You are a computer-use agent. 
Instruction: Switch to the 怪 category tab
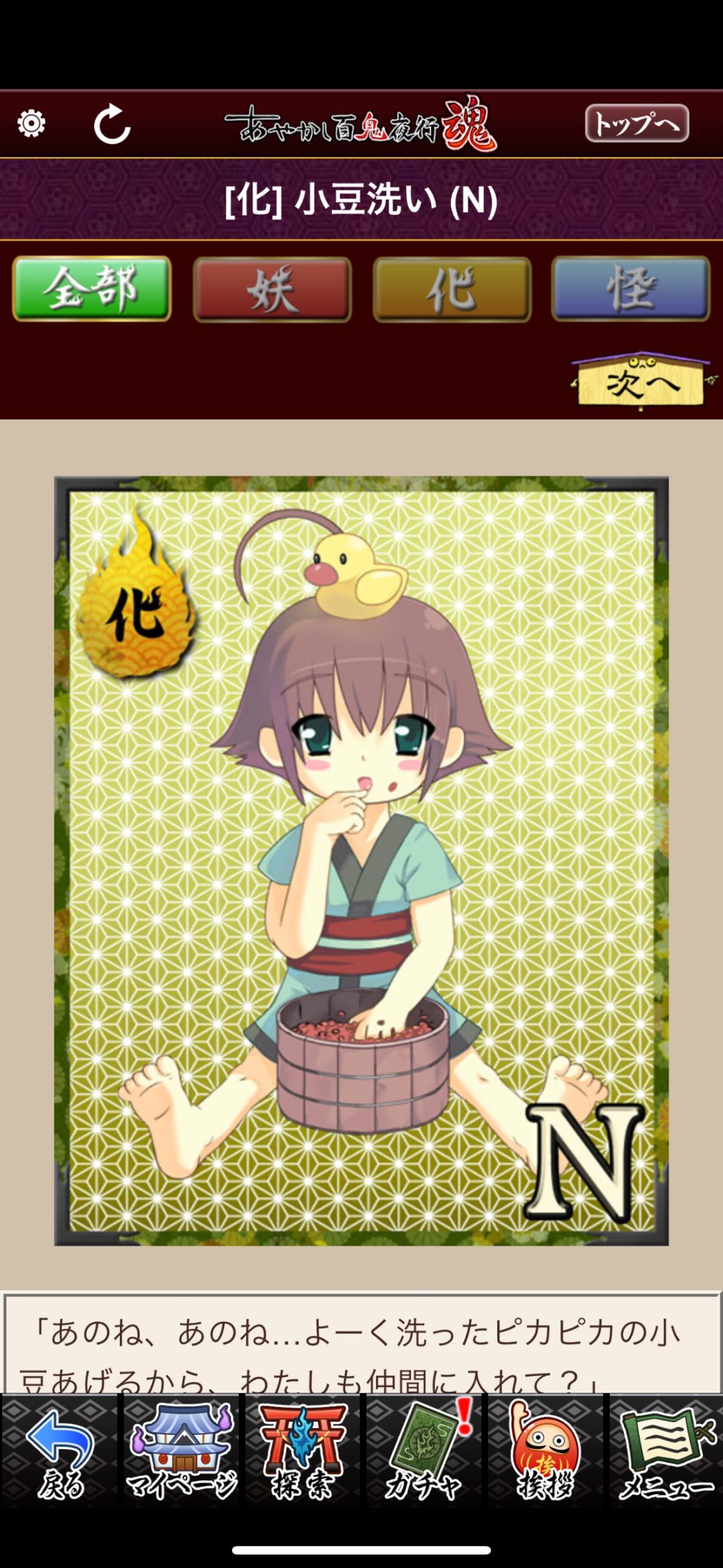pos(631,289)
